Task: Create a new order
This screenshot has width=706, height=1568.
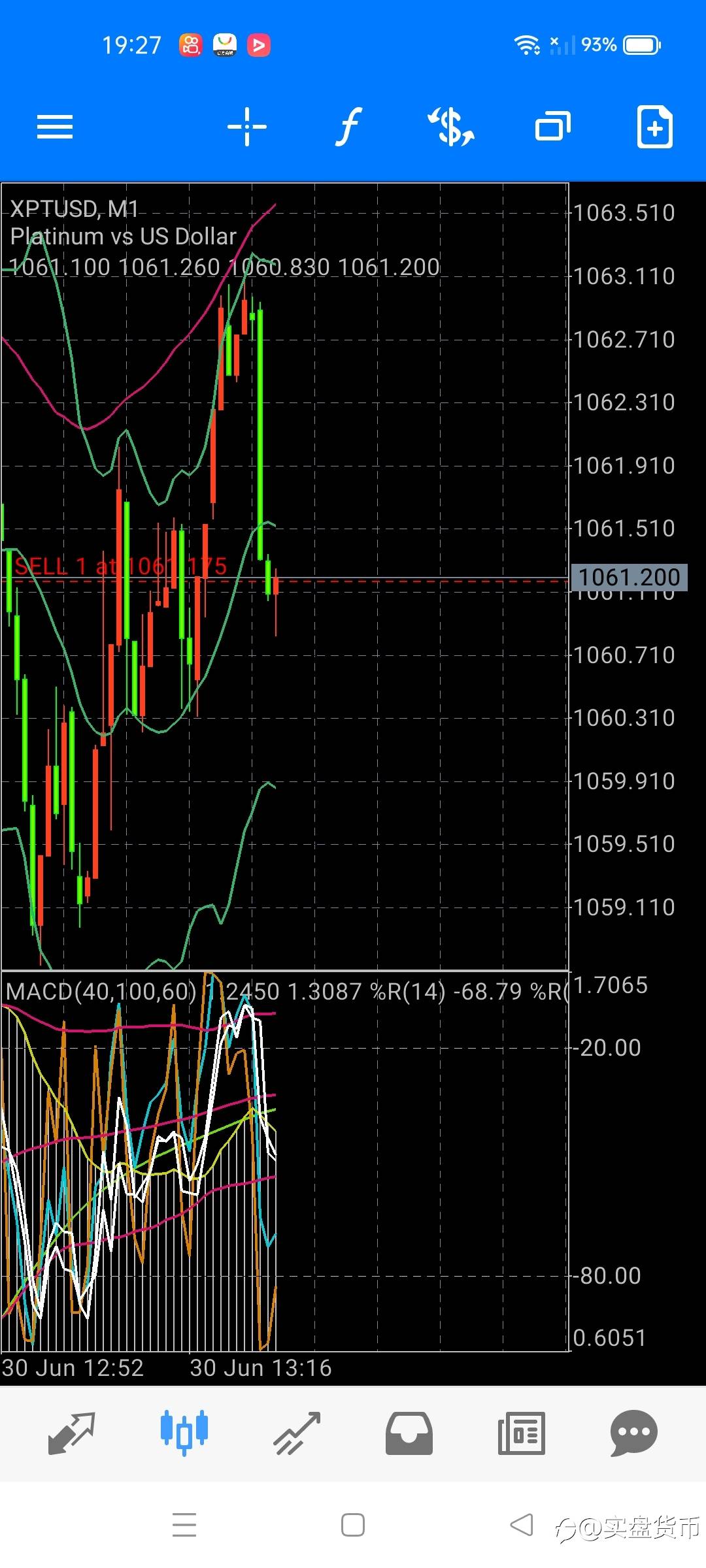Action: [x=655, y=126]
